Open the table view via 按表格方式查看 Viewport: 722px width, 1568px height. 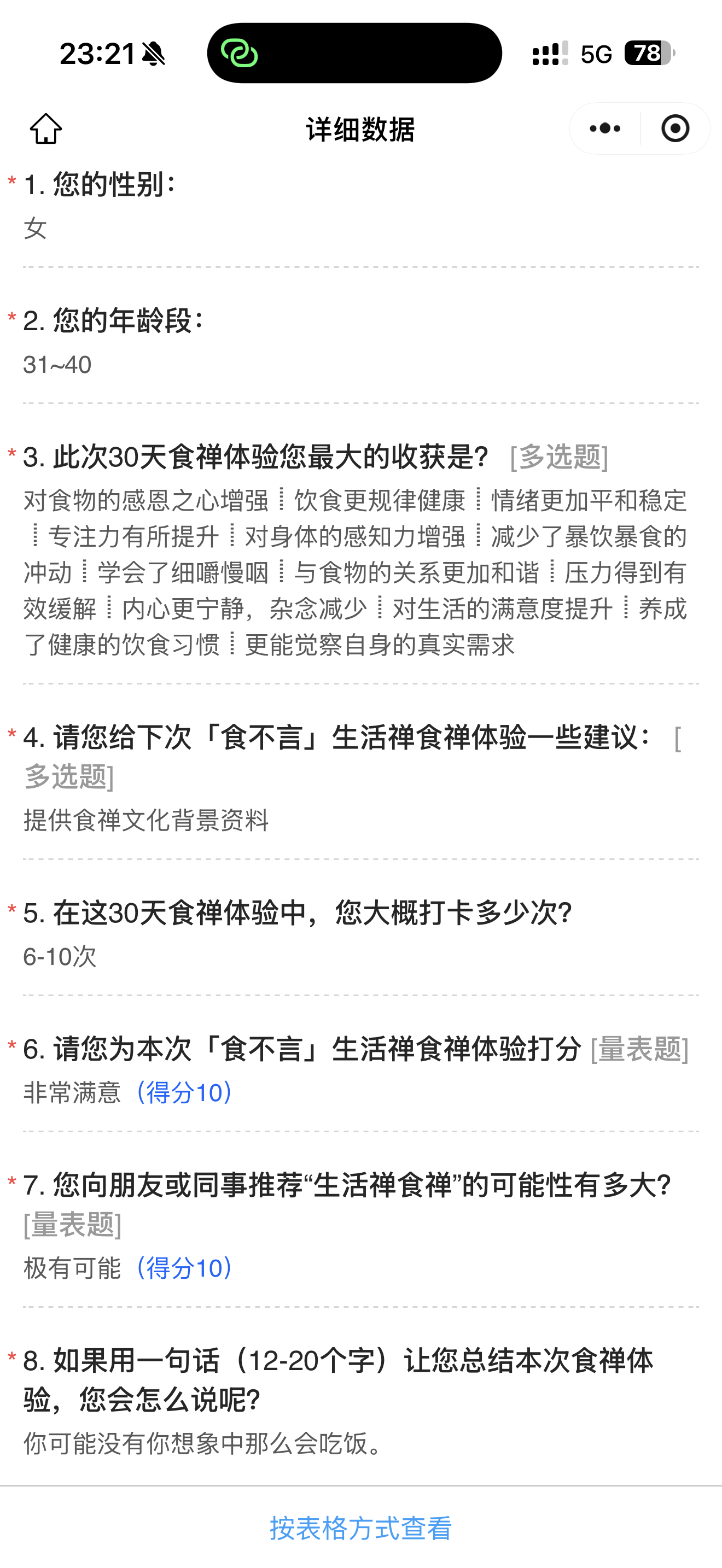coord(360,1529)
